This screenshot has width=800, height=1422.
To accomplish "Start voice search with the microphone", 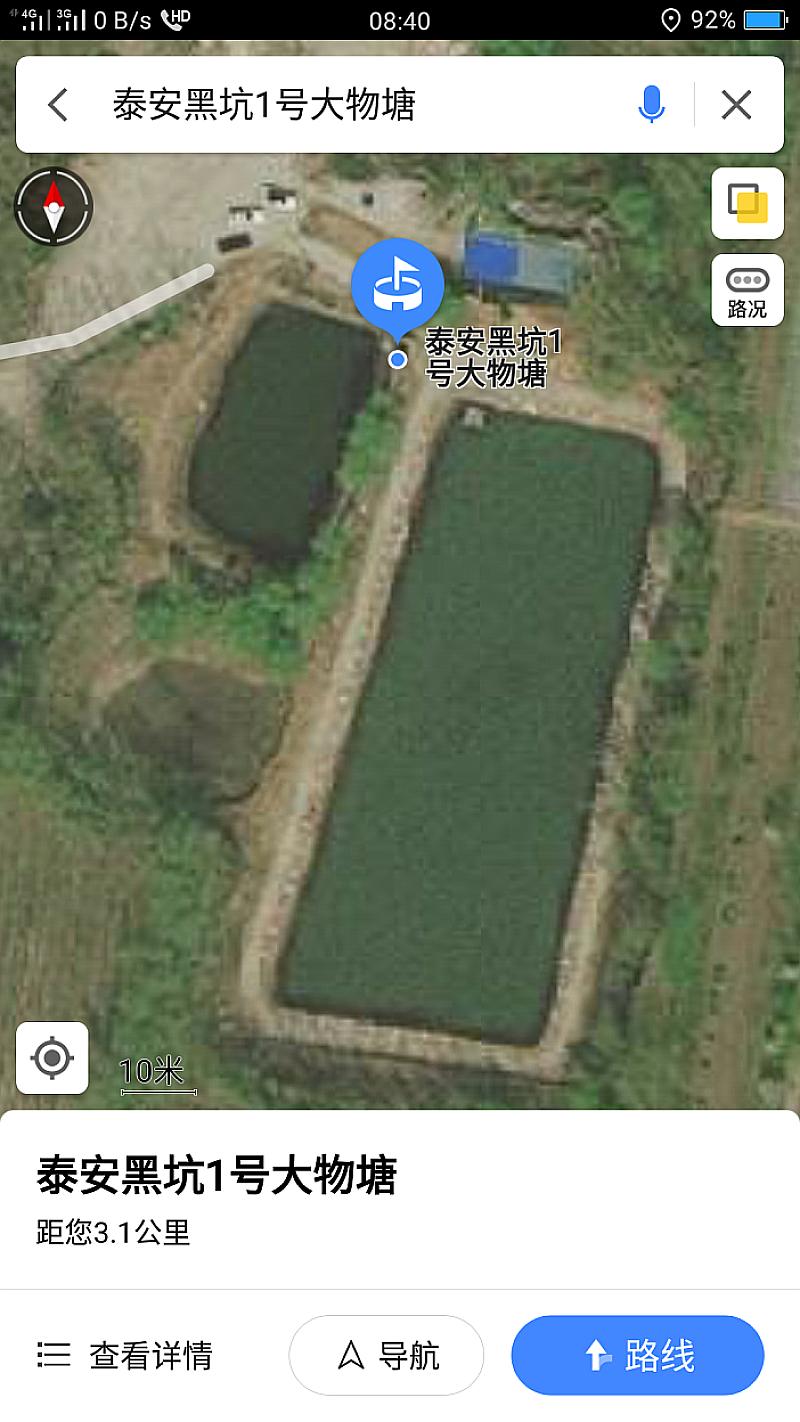I will point(651,105).
